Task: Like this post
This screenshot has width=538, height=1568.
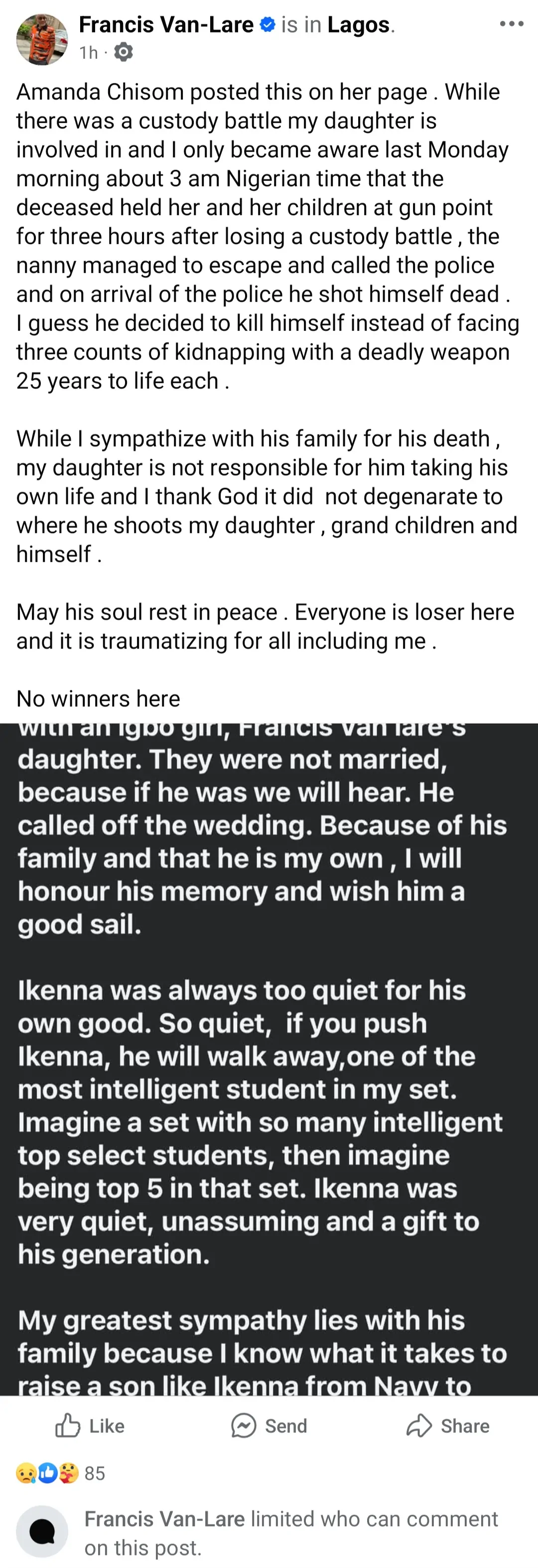Action: click(90, 1425)
